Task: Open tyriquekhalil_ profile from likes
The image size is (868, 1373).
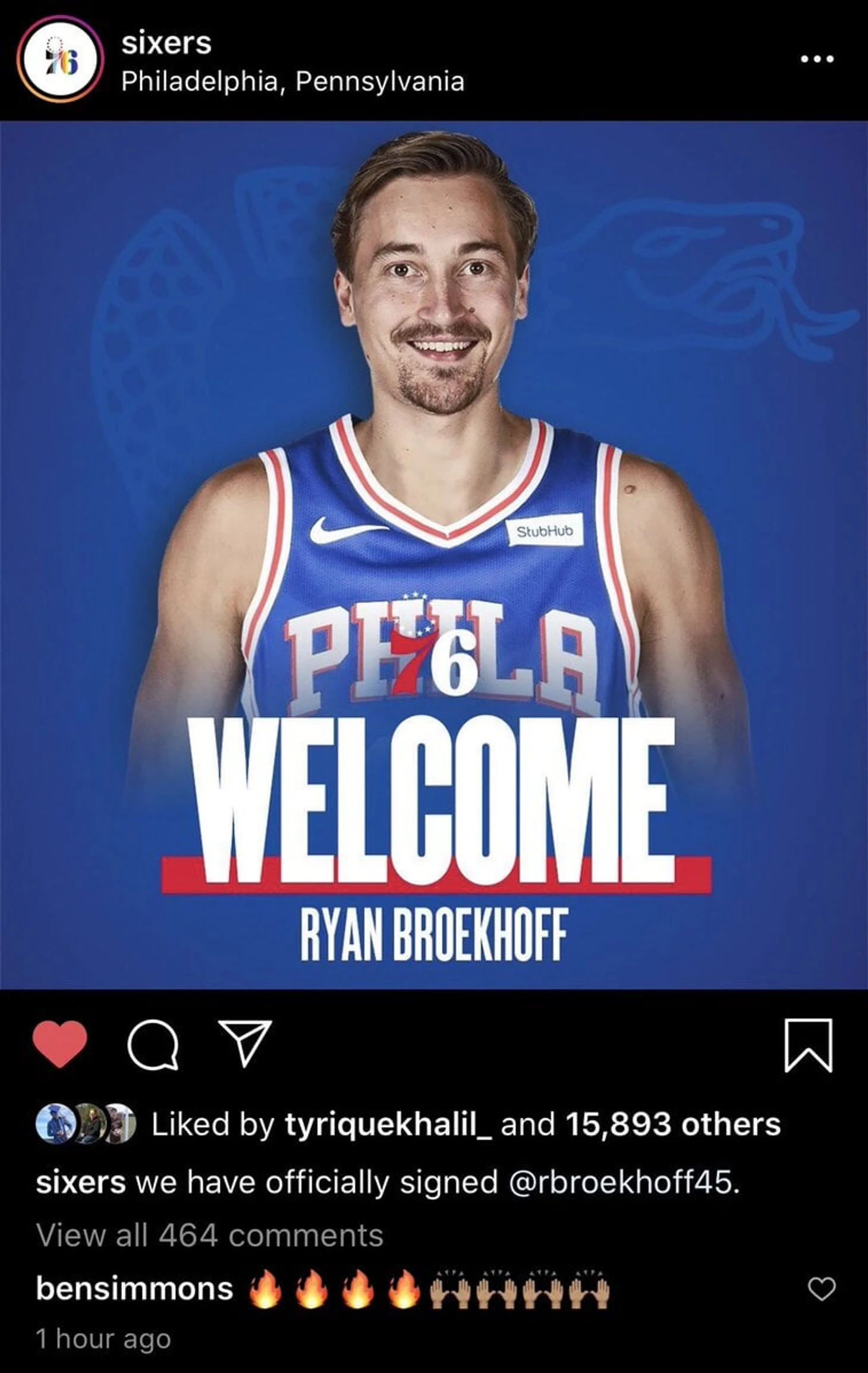Action: tap(388, 1124)
